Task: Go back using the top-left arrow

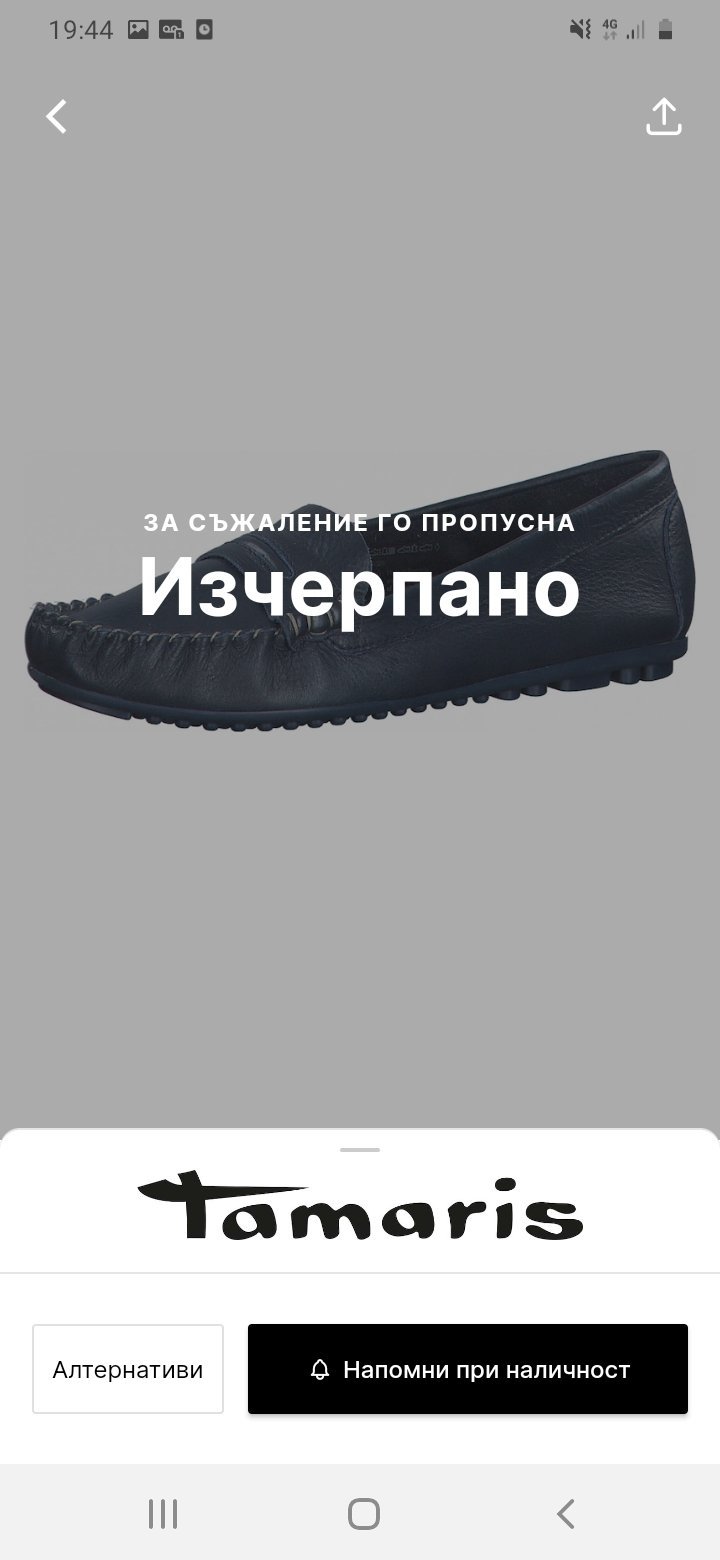Action: click(57, 117)
